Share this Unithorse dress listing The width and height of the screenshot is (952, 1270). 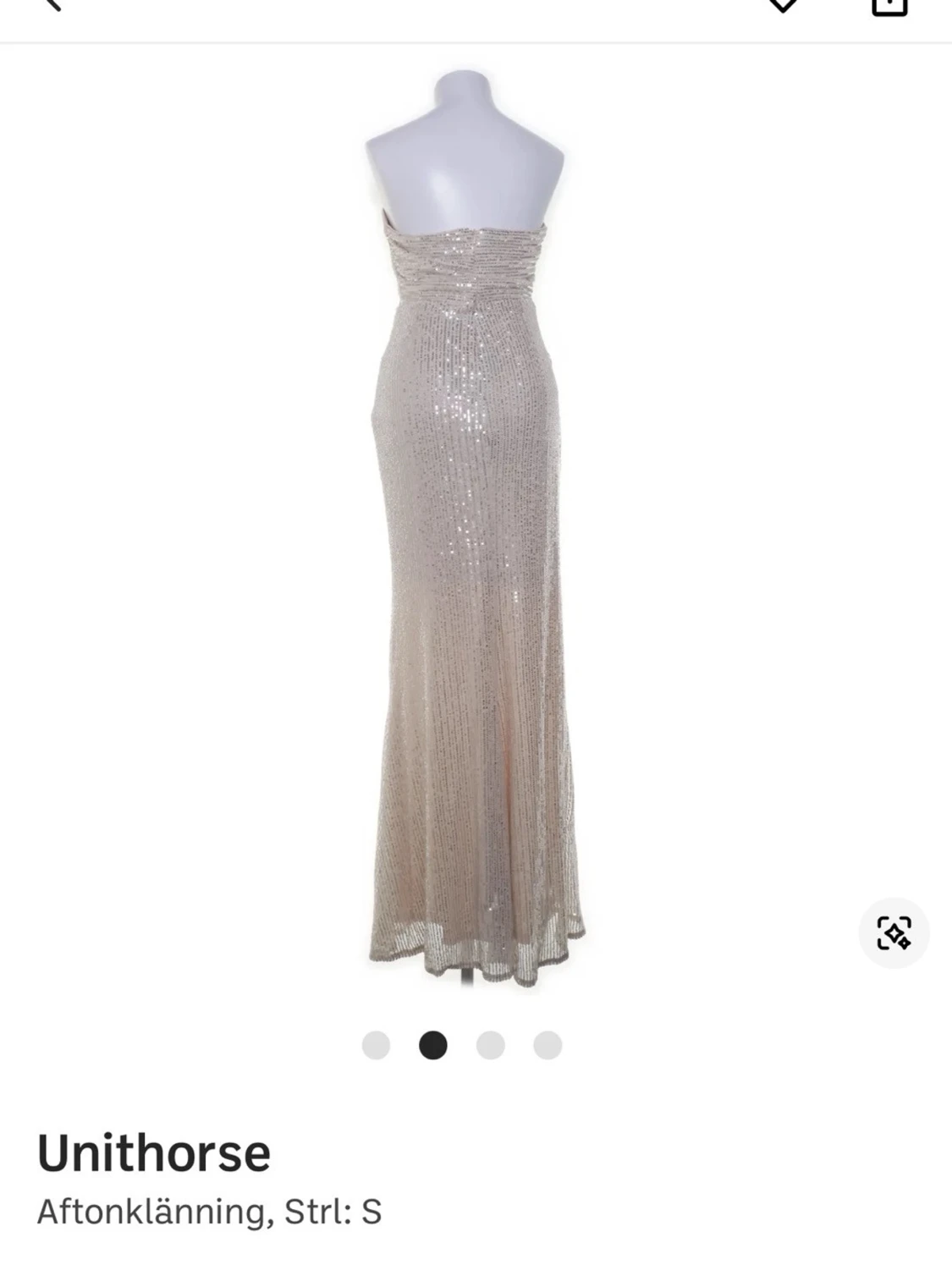pos(889,5)
